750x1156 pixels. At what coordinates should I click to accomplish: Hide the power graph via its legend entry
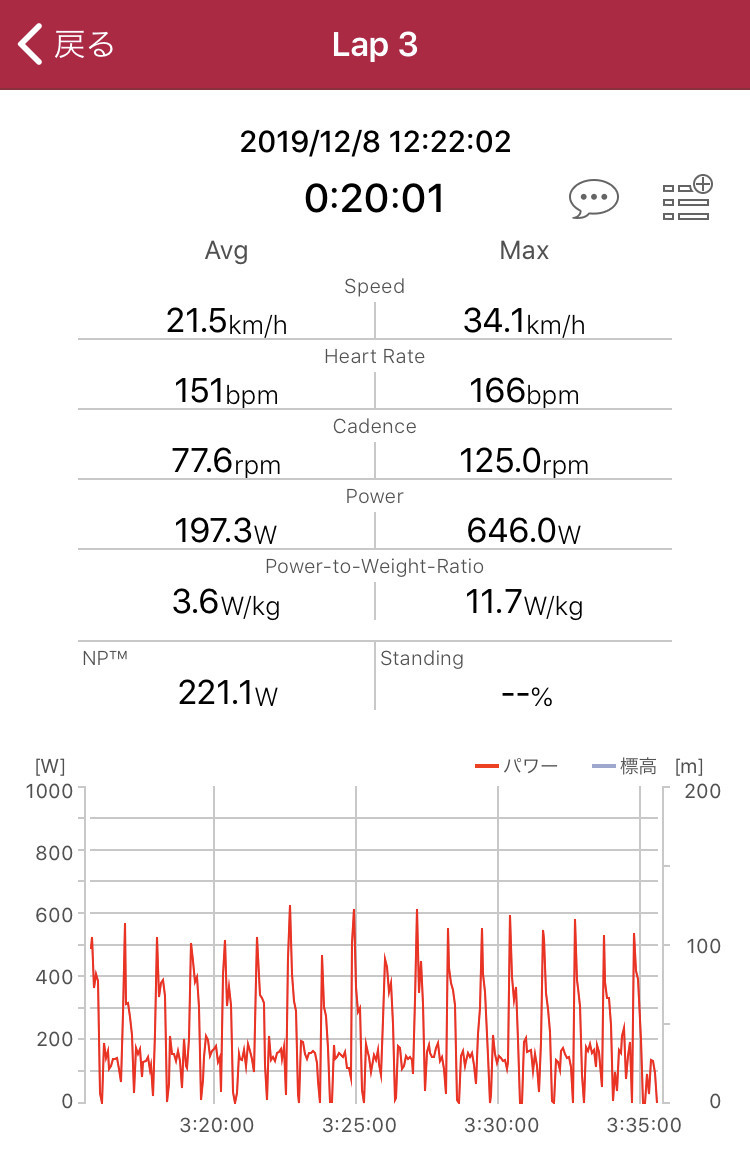514,764
